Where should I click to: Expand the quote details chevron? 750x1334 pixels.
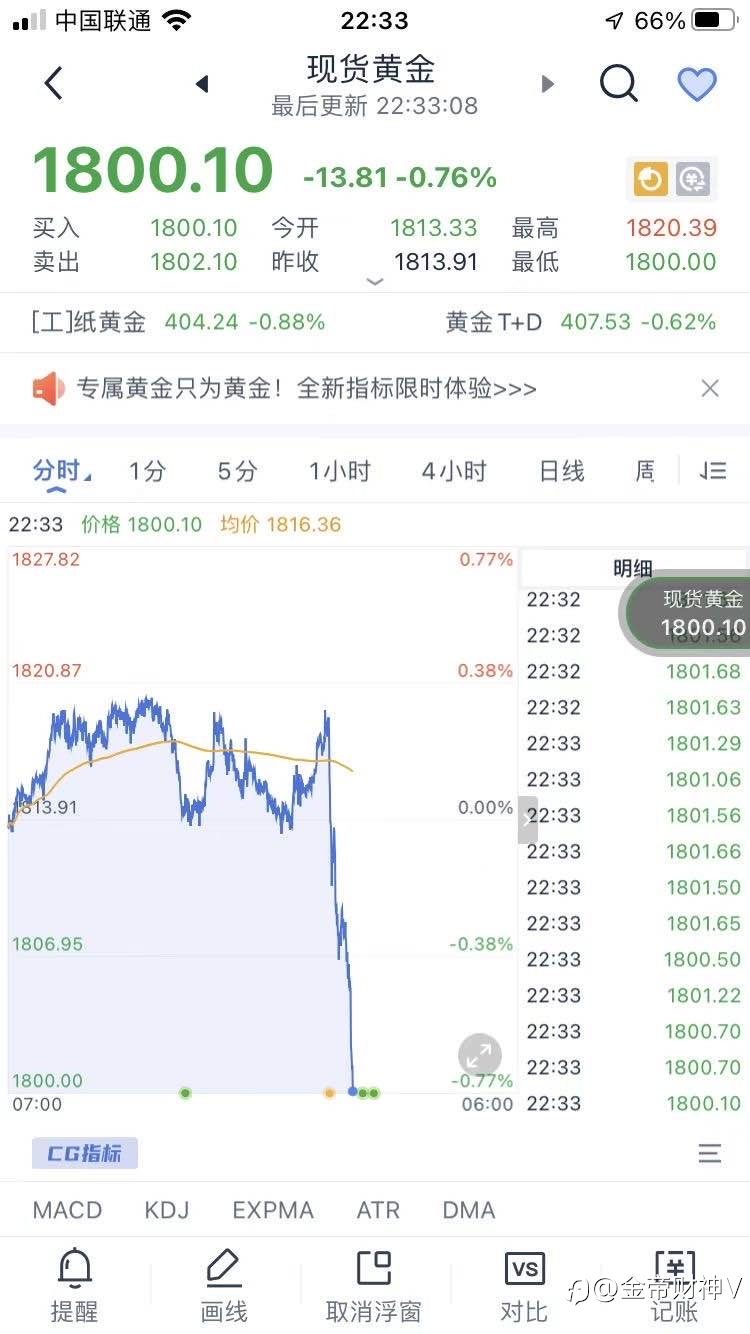[x=375, y=282]
